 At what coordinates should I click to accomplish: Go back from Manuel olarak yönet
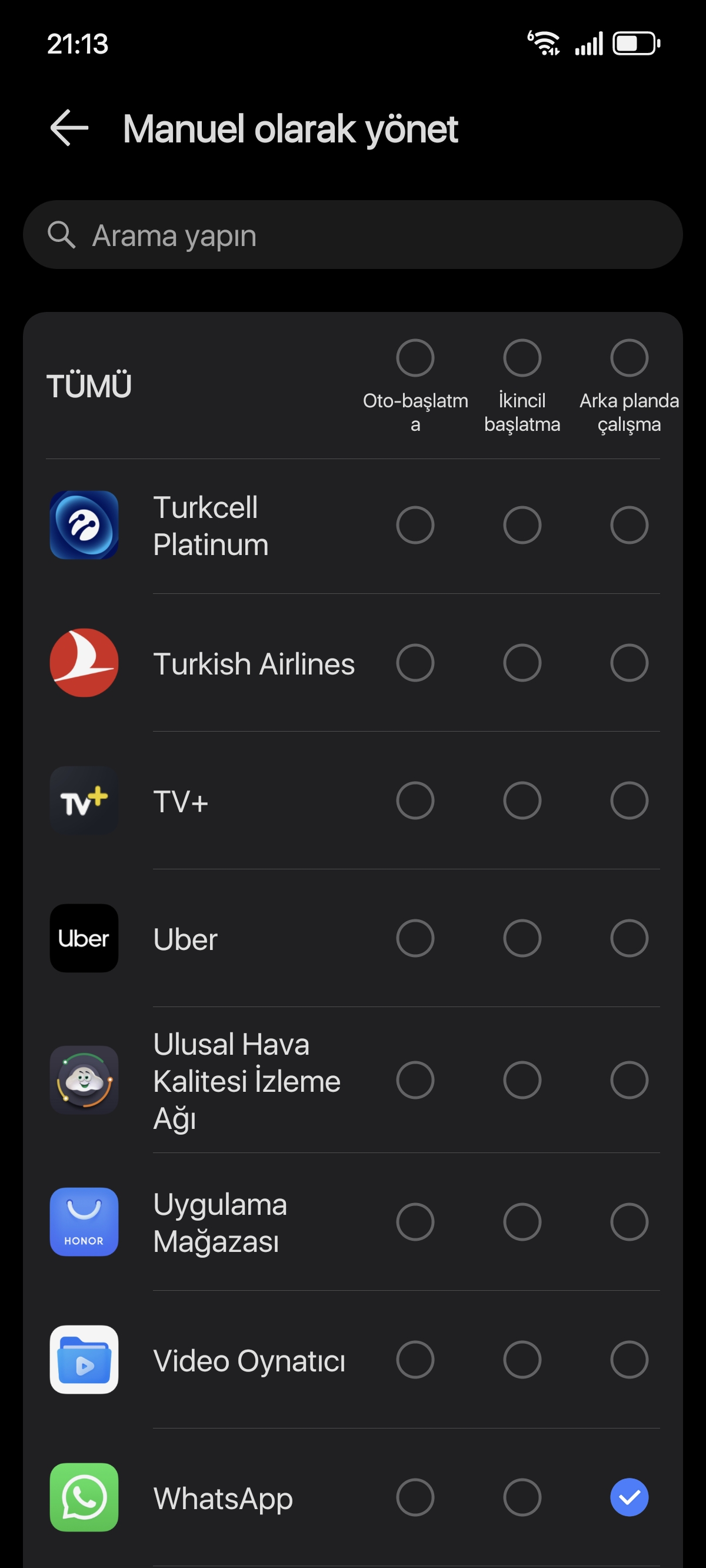click(69, 128)
